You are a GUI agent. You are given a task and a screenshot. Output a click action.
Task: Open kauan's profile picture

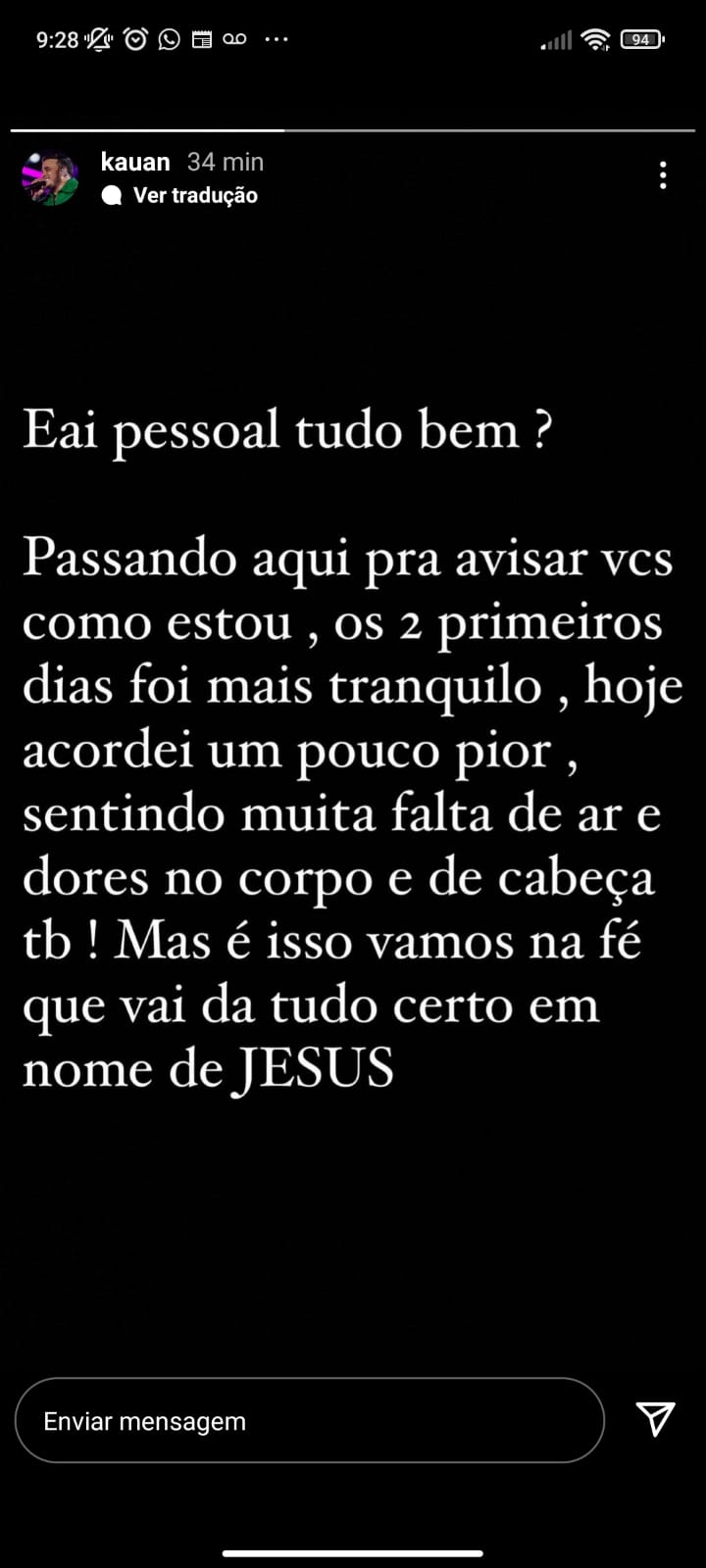coord(50,177)
